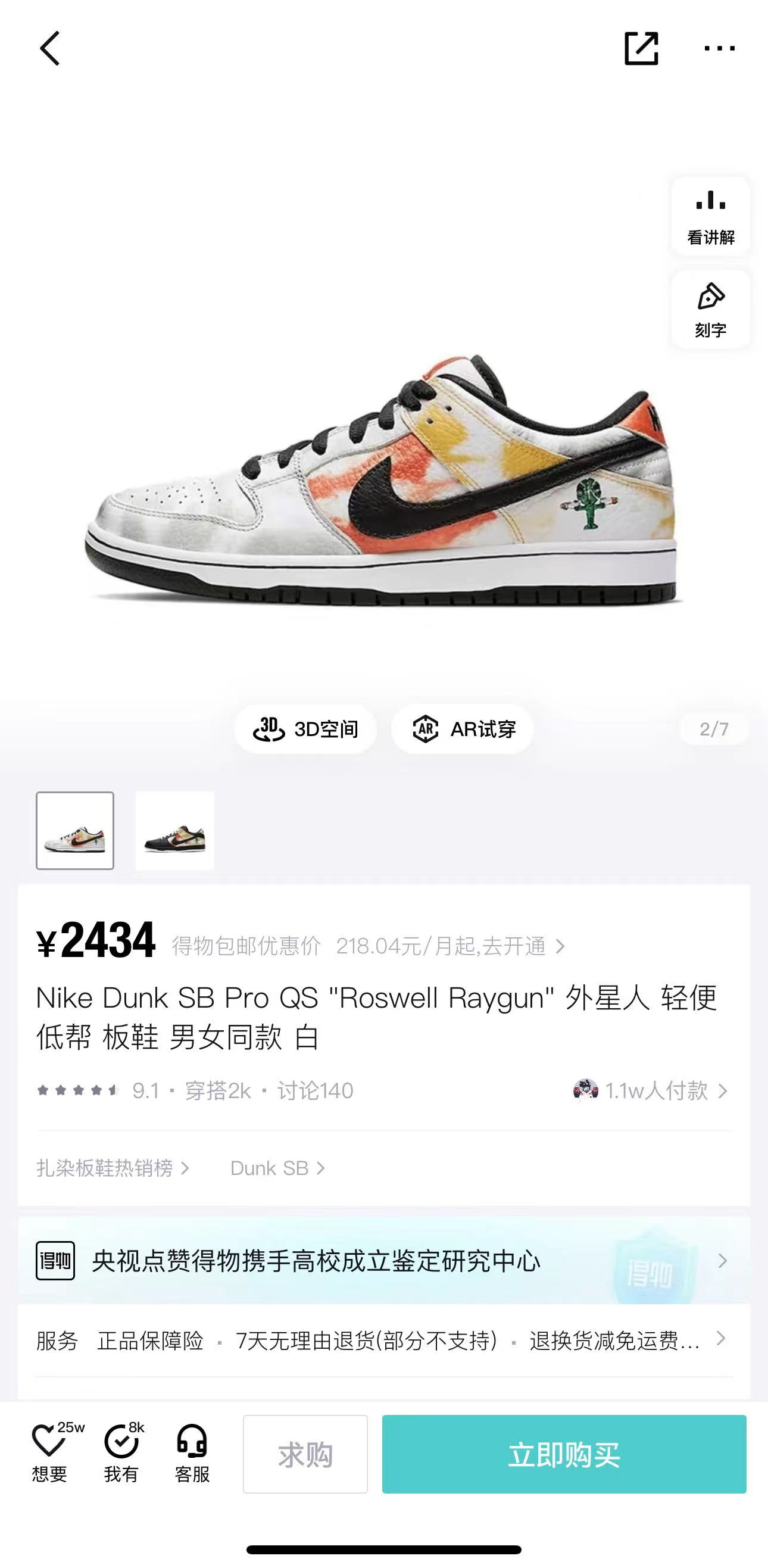Go back using the top-left arrow
This screenshot has height=1568, width=768.
coord(50,49)
